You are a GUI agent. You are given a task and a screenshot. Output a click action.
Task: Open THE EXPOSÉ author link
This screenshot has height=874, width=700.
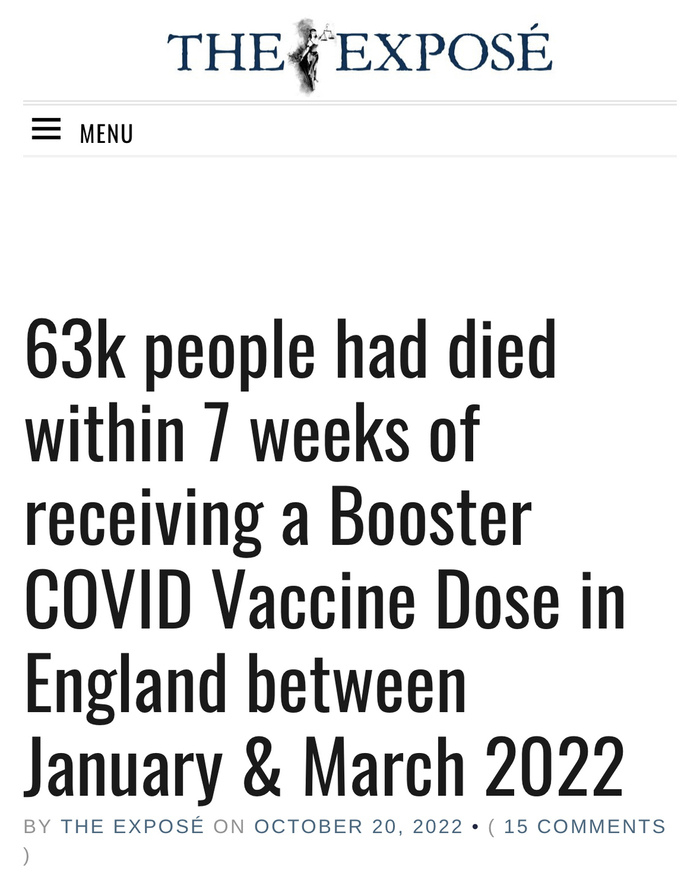point(132,827)
